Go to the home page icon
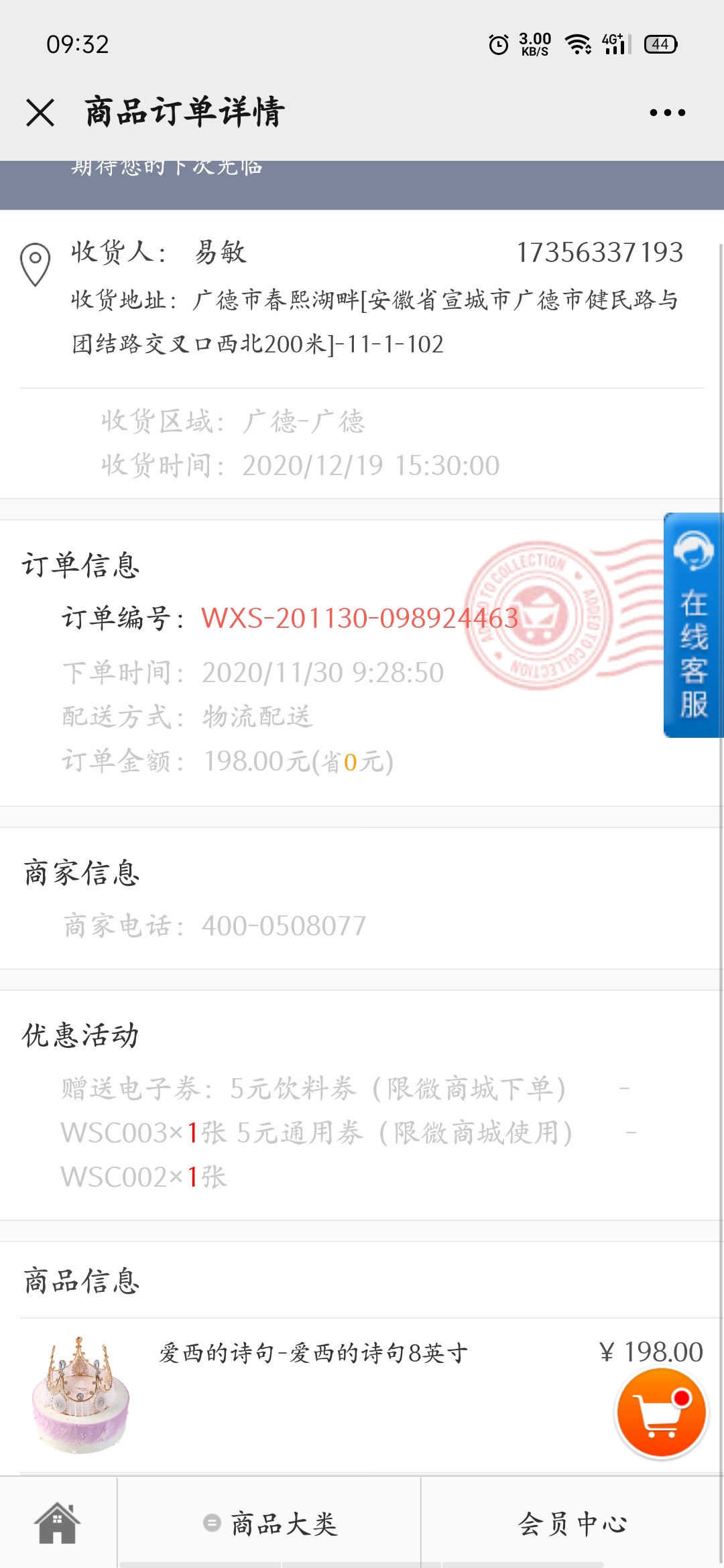 (x=58, y=1522)
